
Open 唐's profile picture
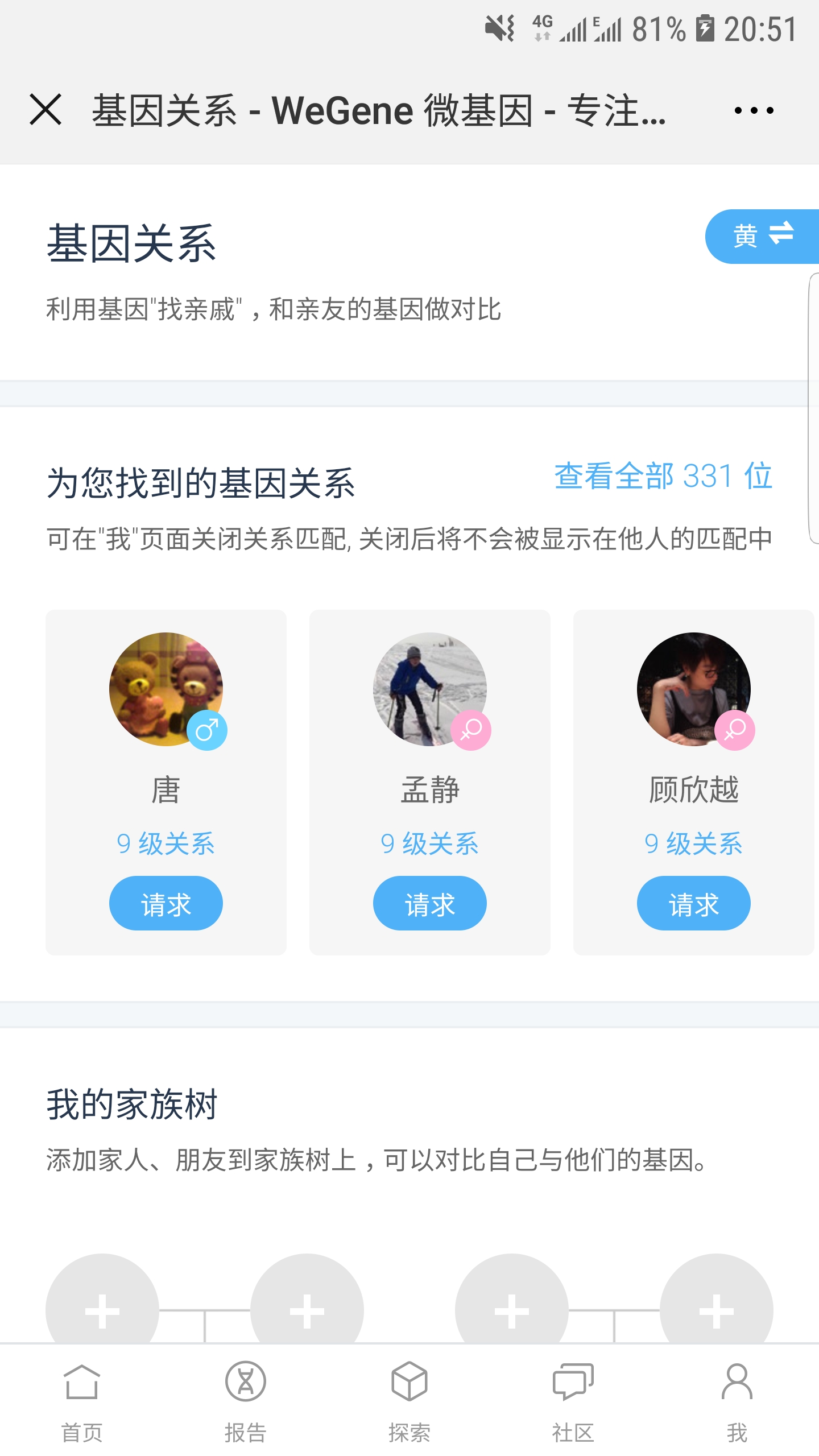pos(166,689)
